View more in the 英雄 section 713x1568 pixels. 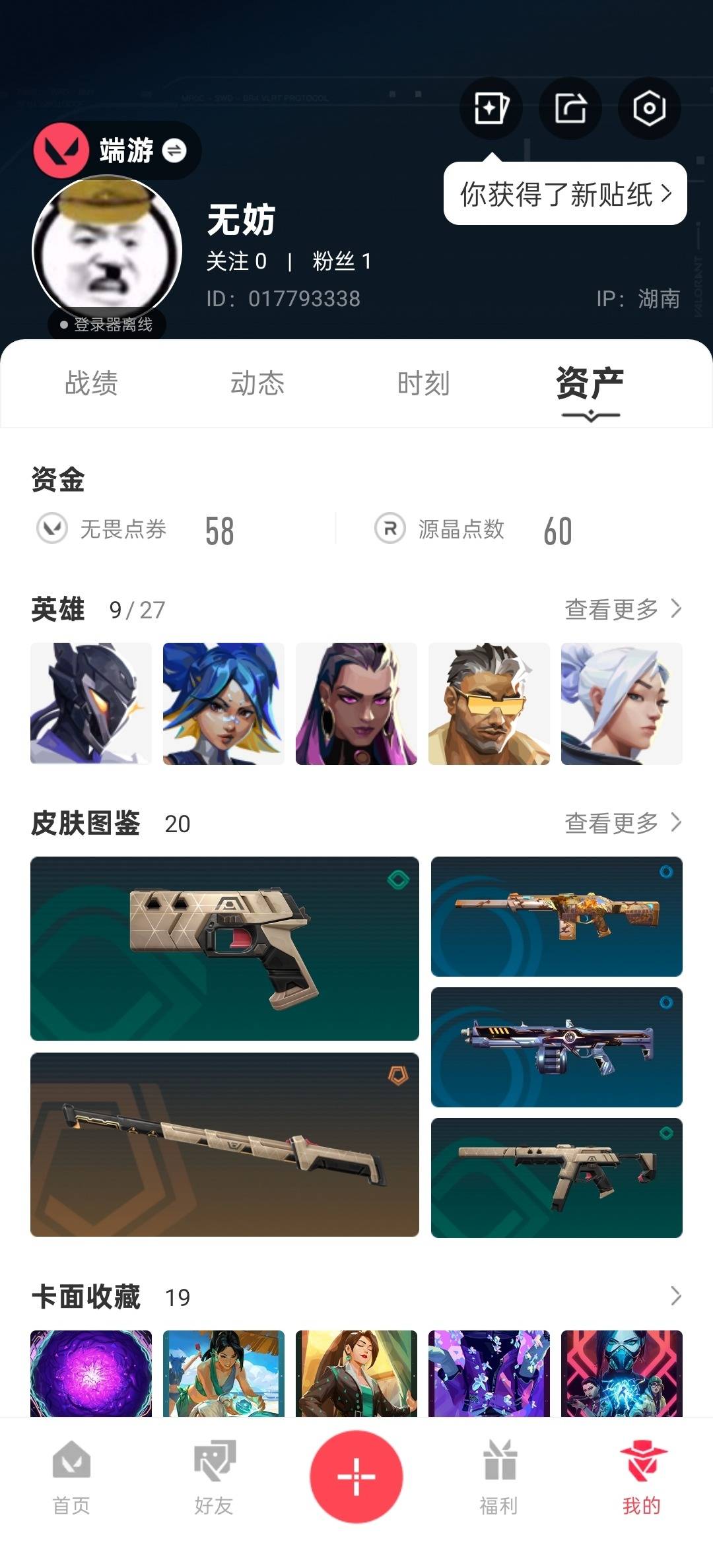pyautogui.click(x=623, y=609)
